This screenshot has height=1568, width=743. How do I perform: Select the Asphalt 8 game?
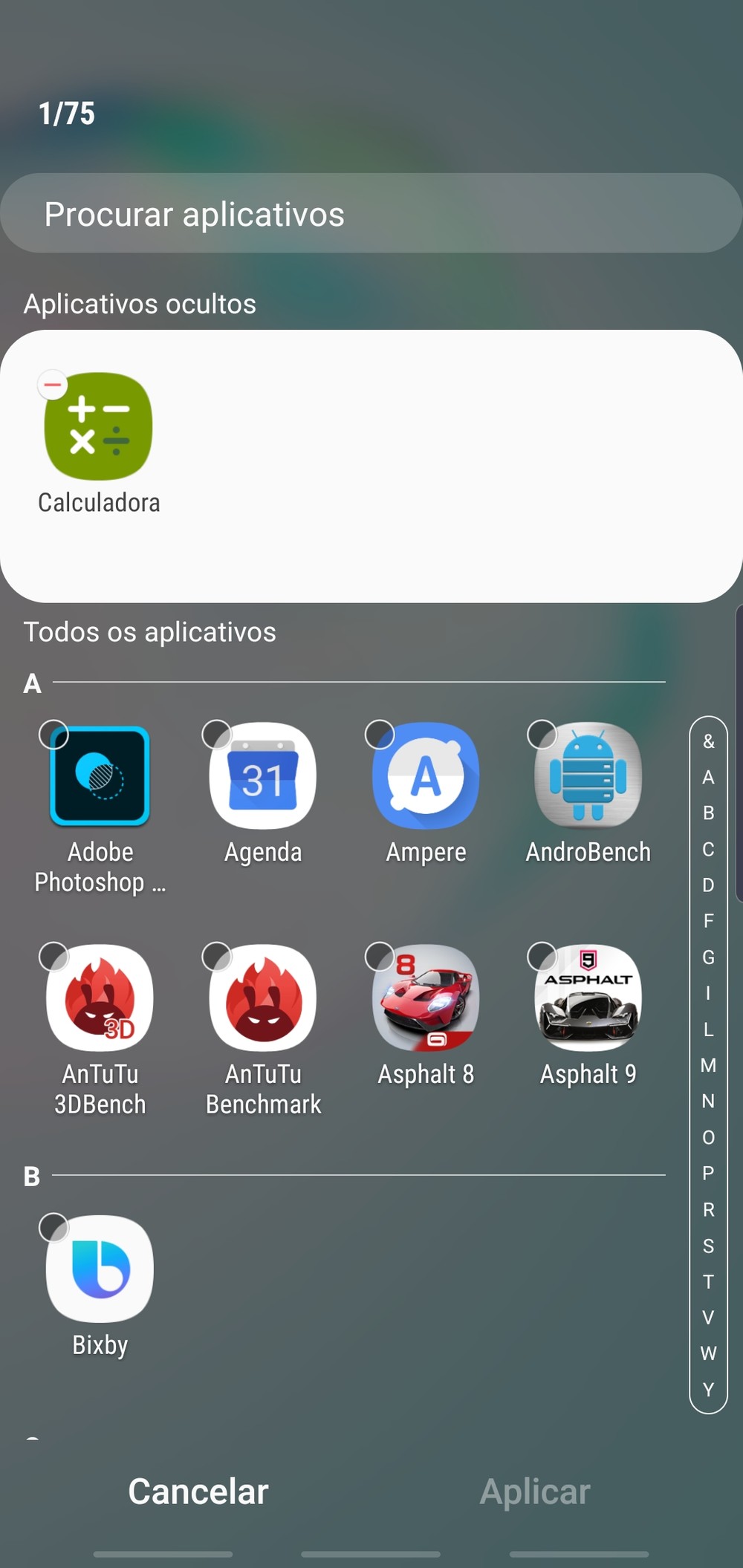(x=426, y=998)
